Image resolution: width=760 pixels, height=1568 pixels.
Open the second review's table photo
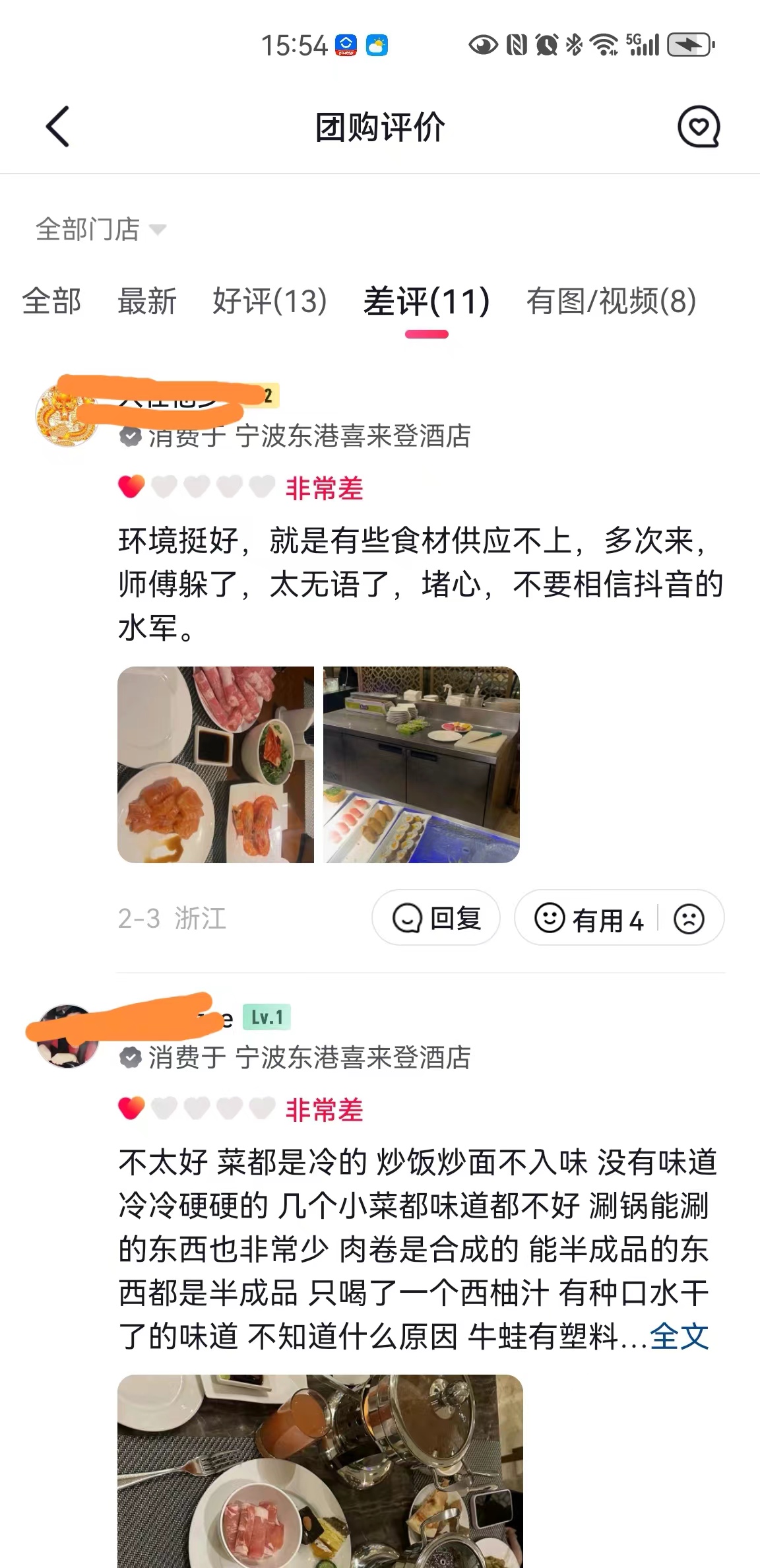click(320, 1470)
